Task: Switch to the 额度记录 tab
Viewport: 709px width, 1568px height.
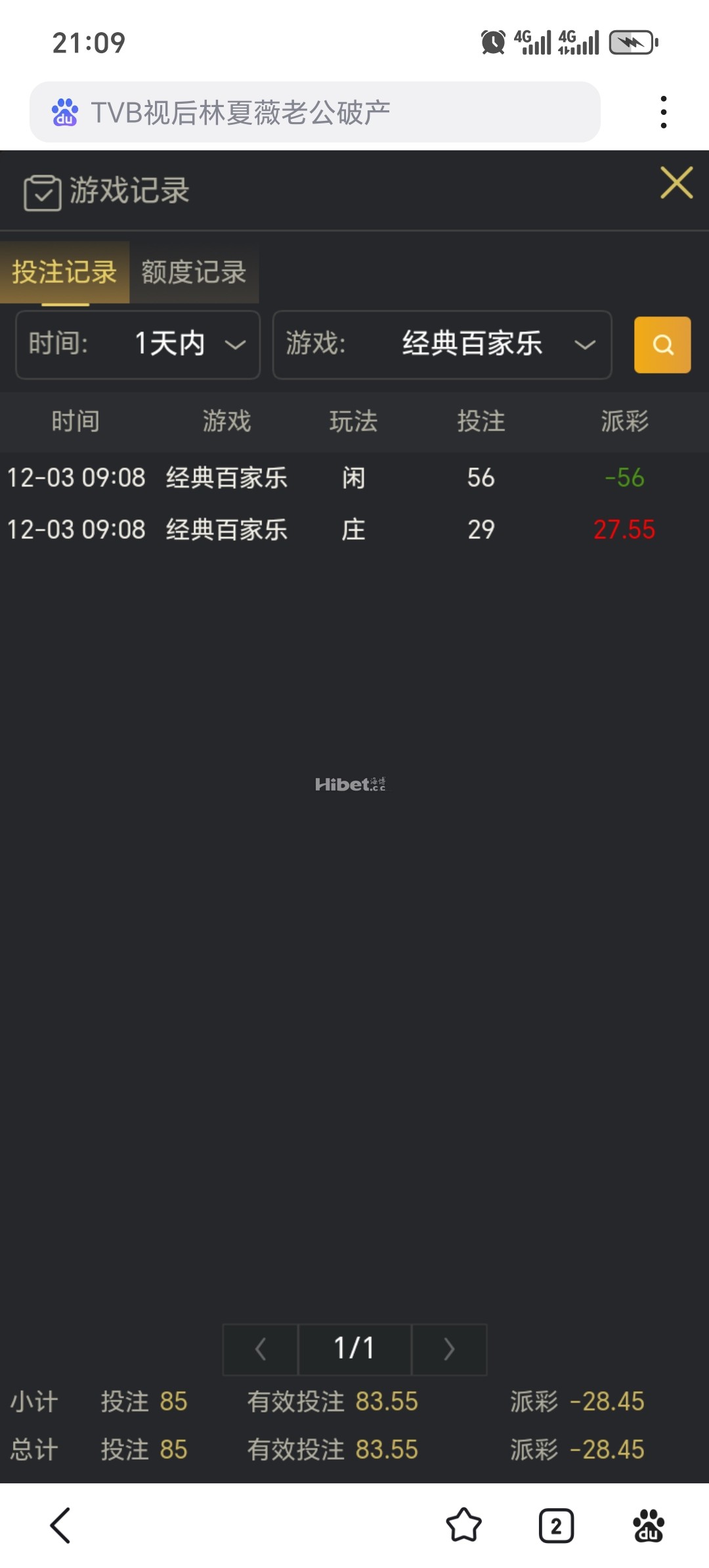Action: point(194,272)
